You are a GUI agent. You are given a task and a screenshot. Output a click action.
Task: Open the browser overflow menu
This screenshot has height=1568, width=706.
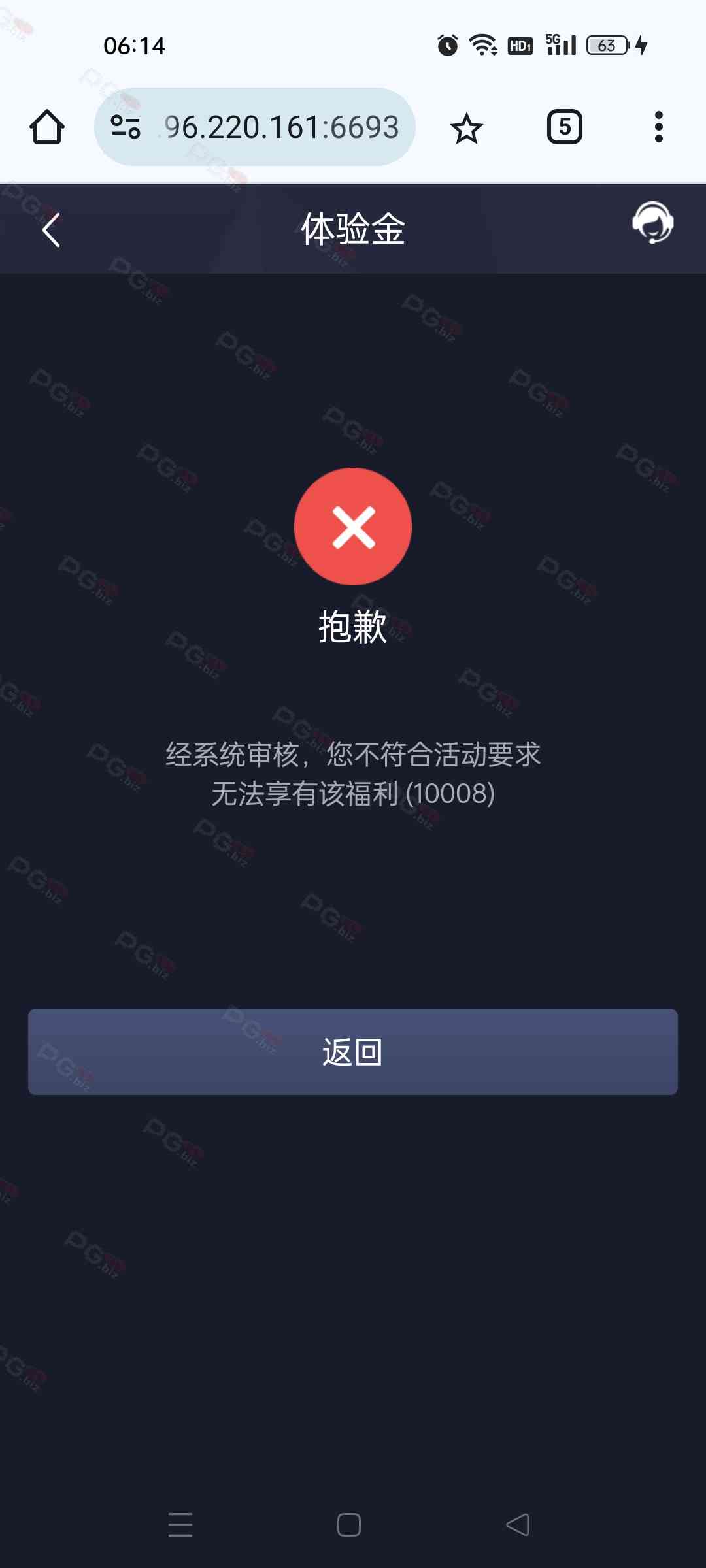click(658, 127)
